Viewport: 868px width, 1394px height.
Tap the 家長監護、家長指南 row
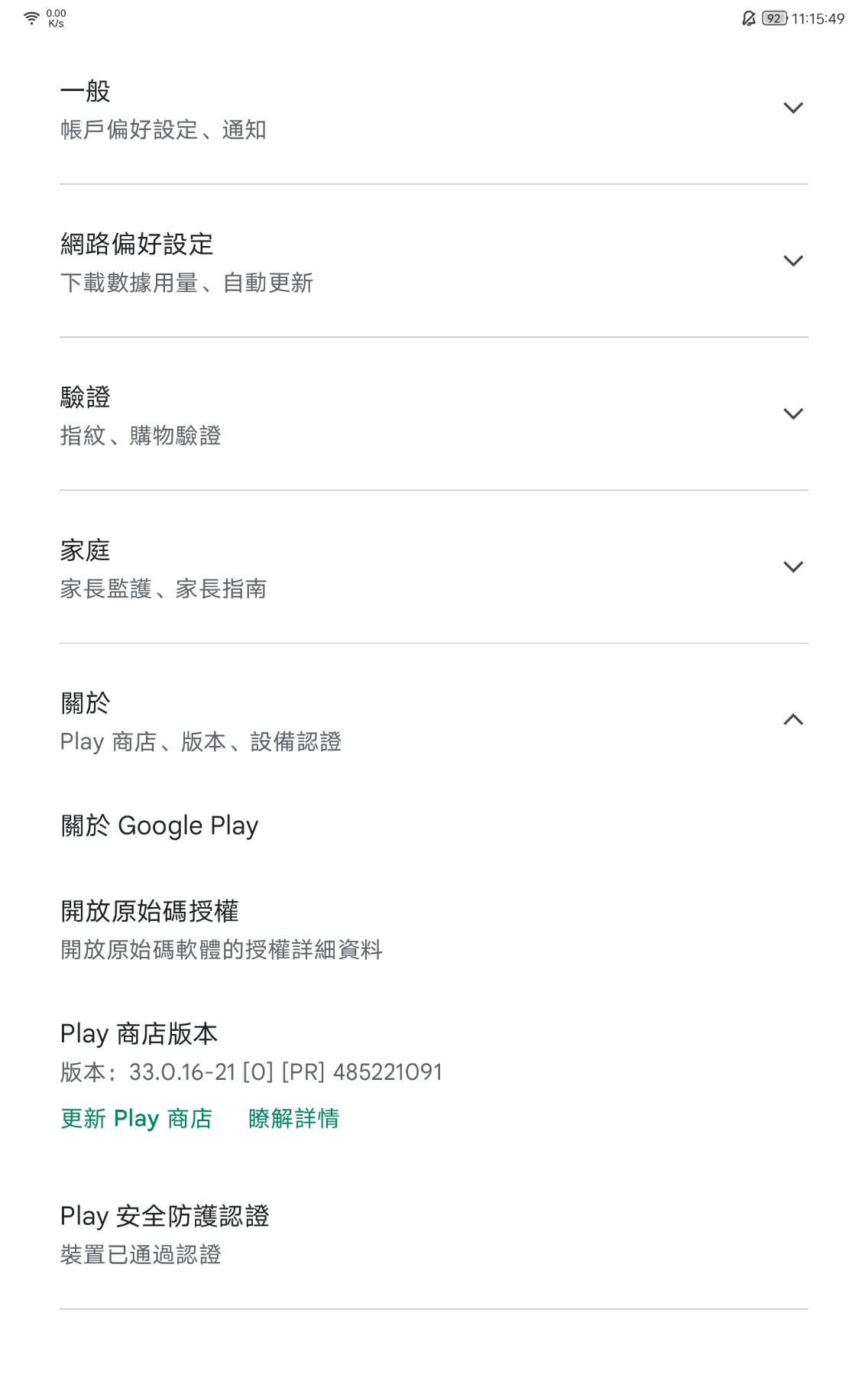164,588
